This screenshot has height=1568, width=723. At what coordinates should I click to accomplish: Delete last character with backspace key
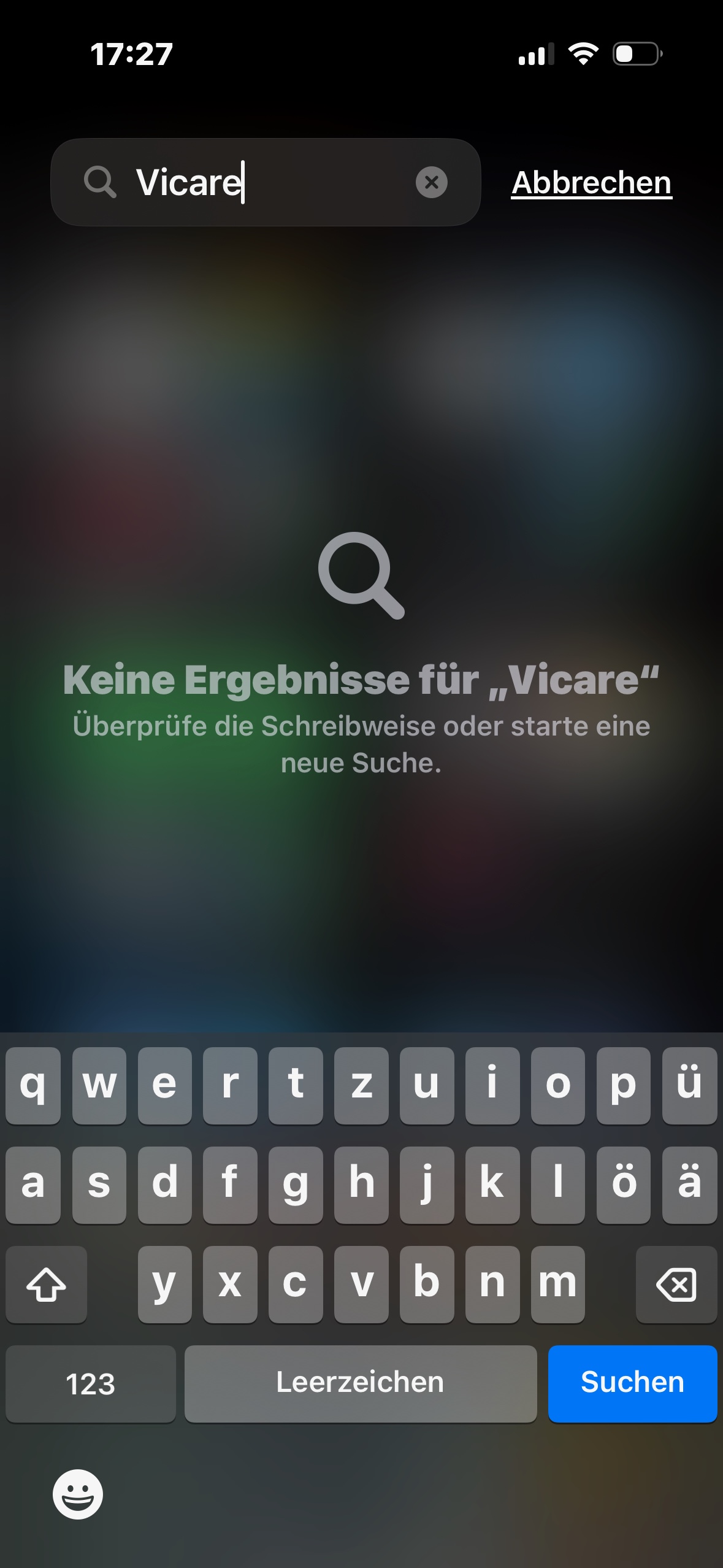(676, 1284)
